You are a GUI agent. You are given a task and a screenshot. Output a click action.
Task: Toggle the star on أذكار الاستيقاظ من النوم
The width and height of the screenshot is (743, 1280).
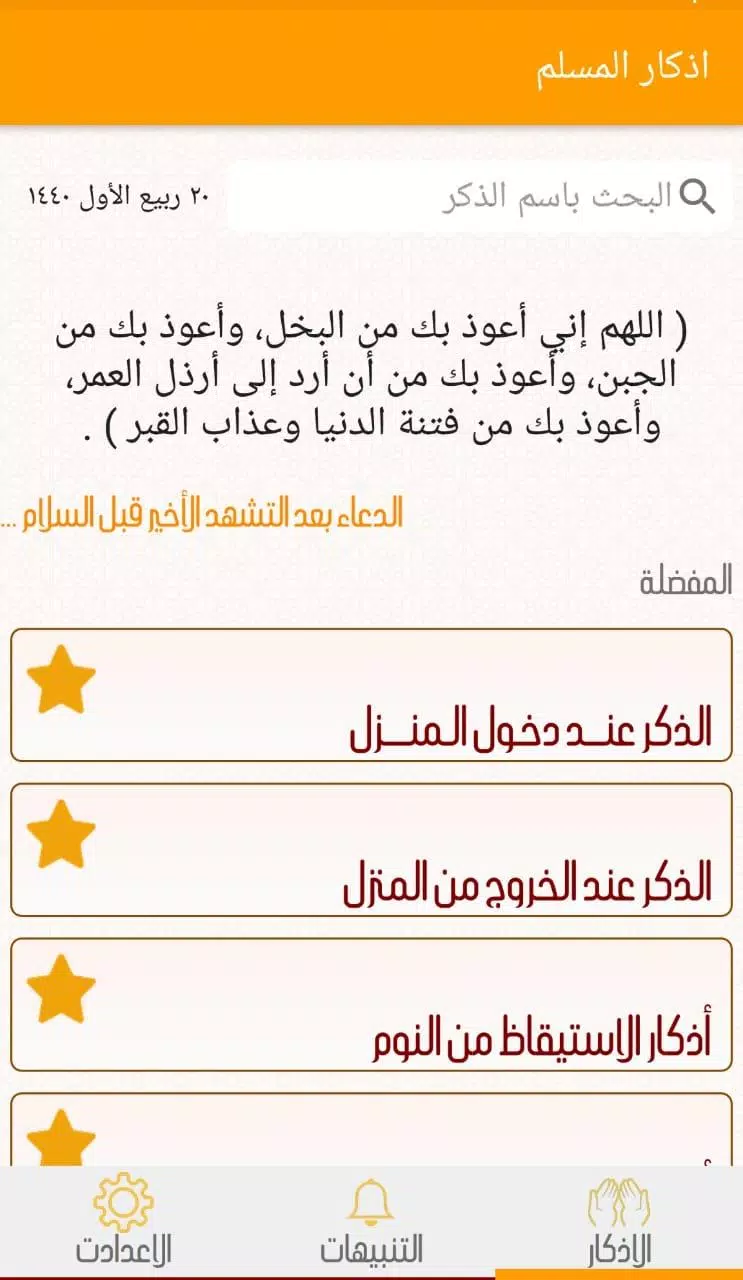point(61,989)
